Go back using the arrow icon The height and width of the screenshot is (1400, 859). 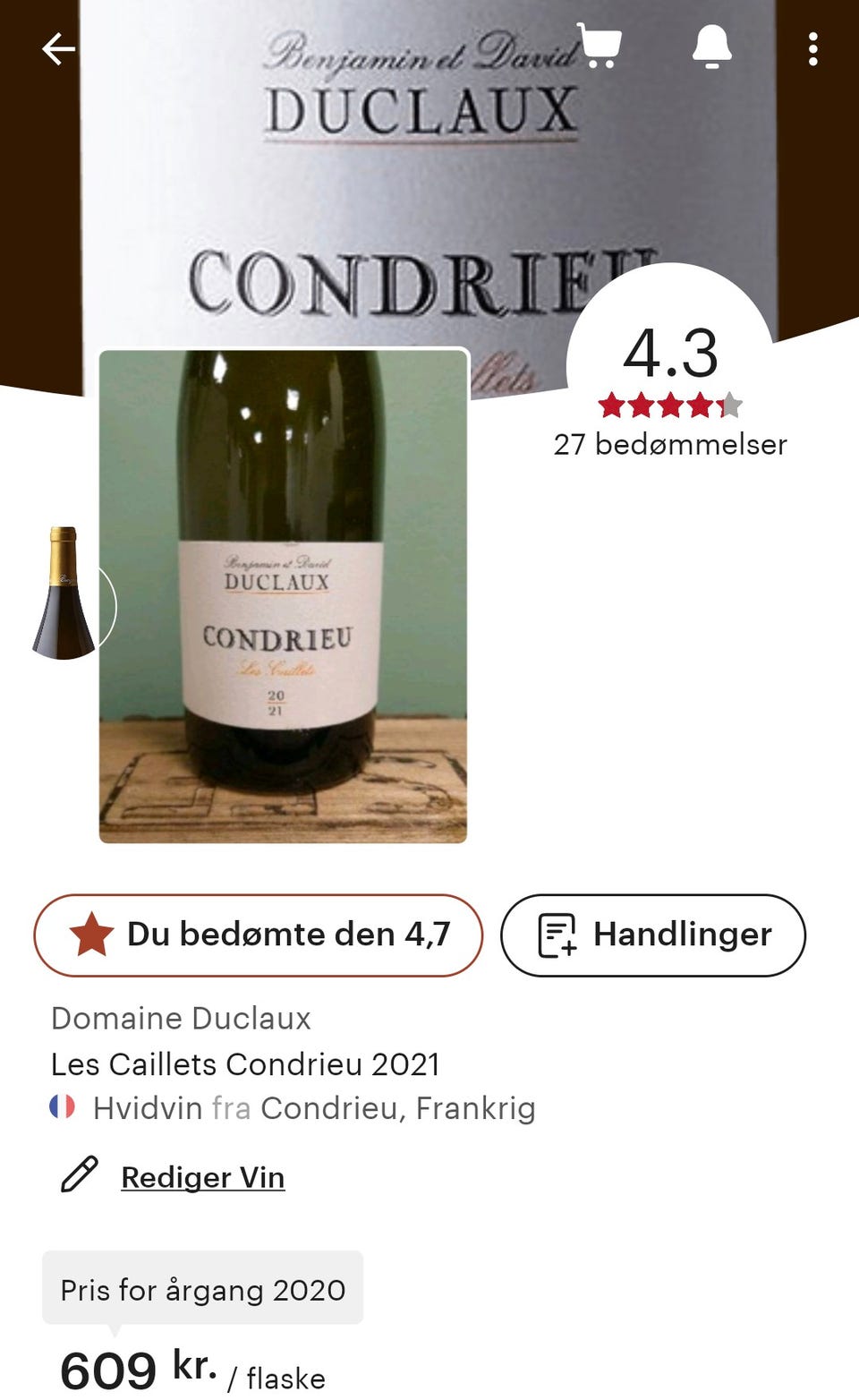coord(57,48)
